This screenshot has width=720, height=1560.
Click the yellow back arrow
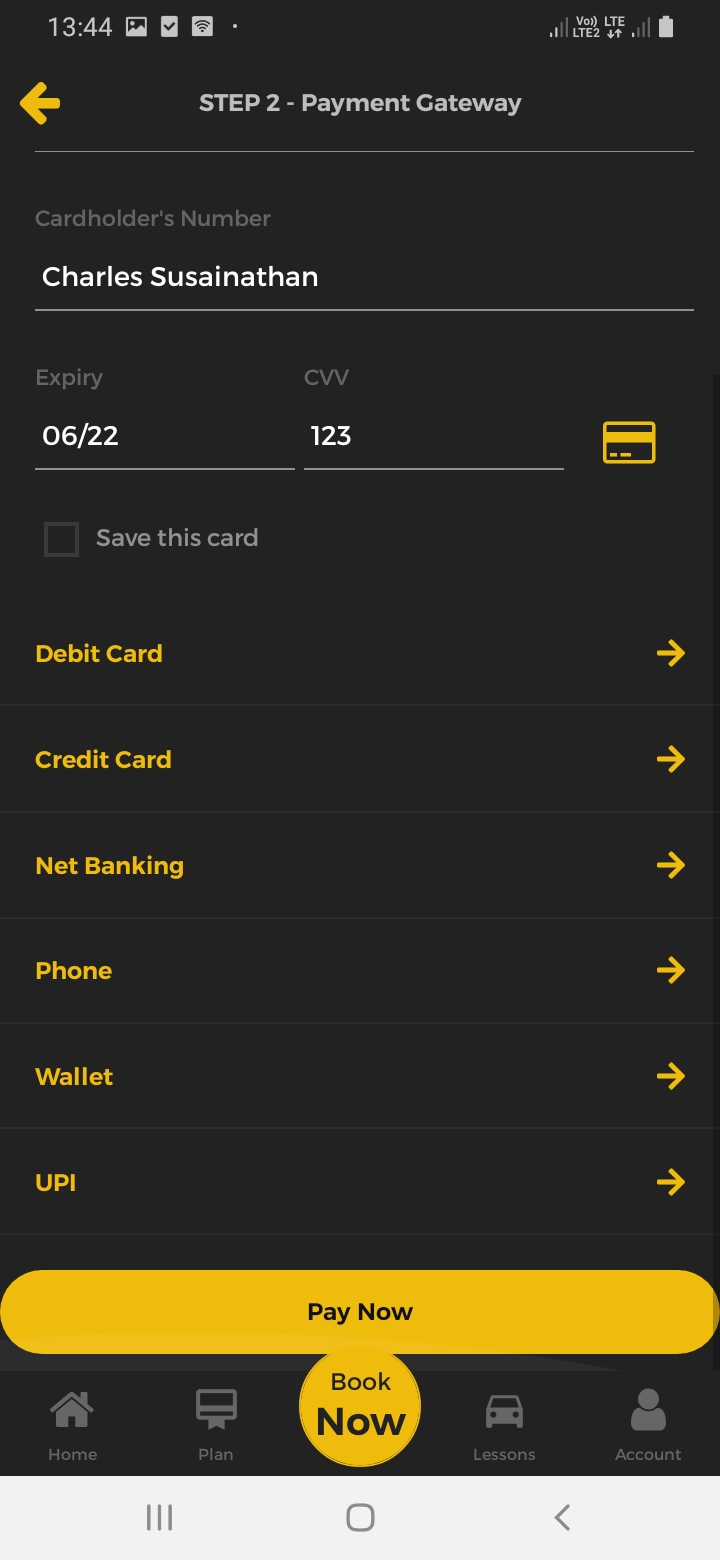coord(39,102)
